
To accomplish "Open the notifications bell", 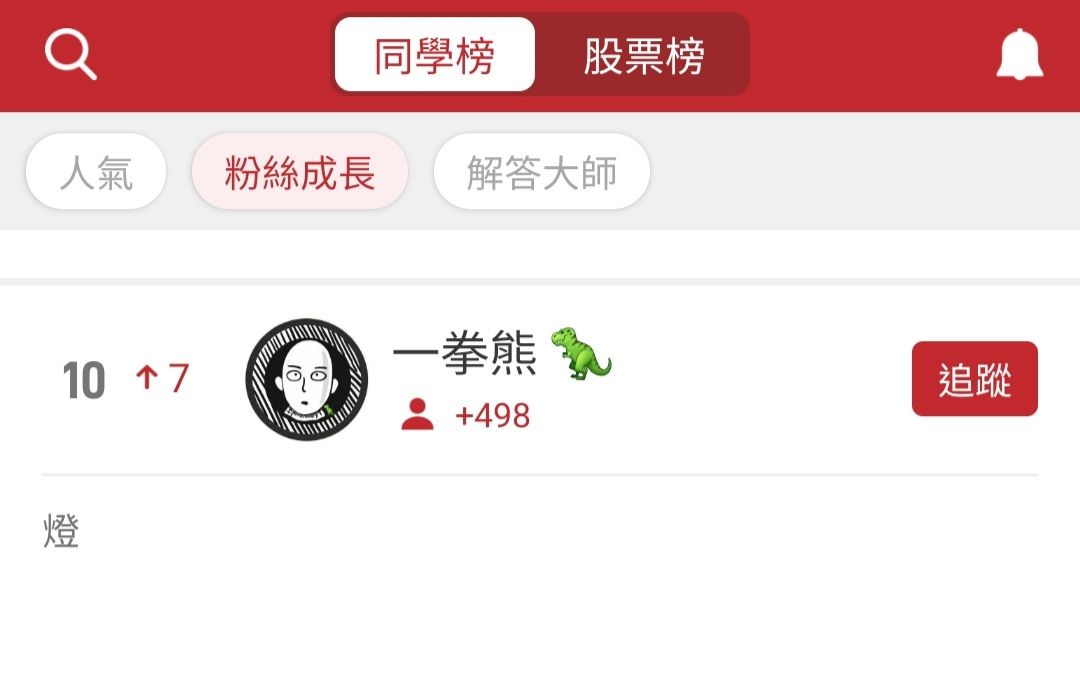I will point(1019,55).
